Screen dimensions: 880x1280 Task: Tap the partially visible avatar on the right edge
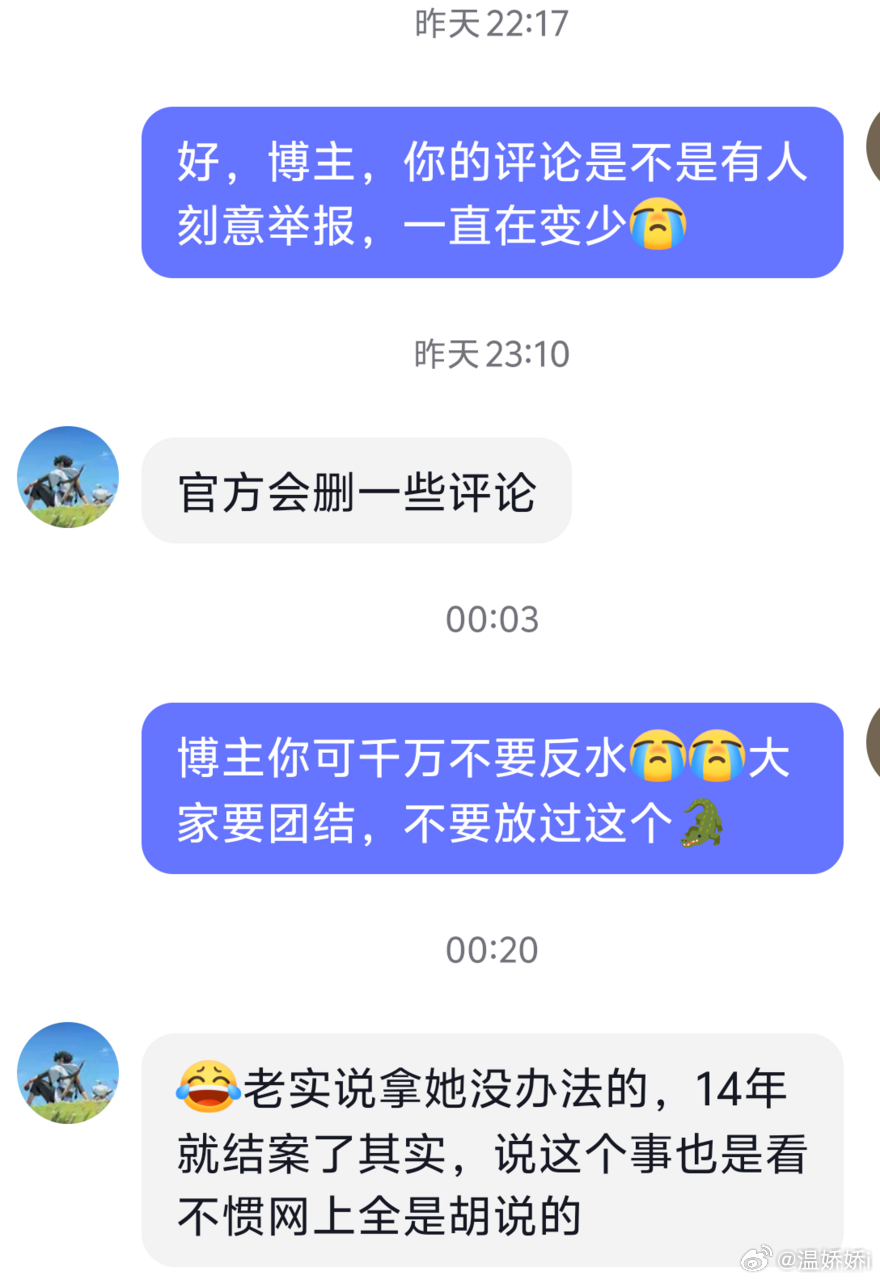point(874,148)
